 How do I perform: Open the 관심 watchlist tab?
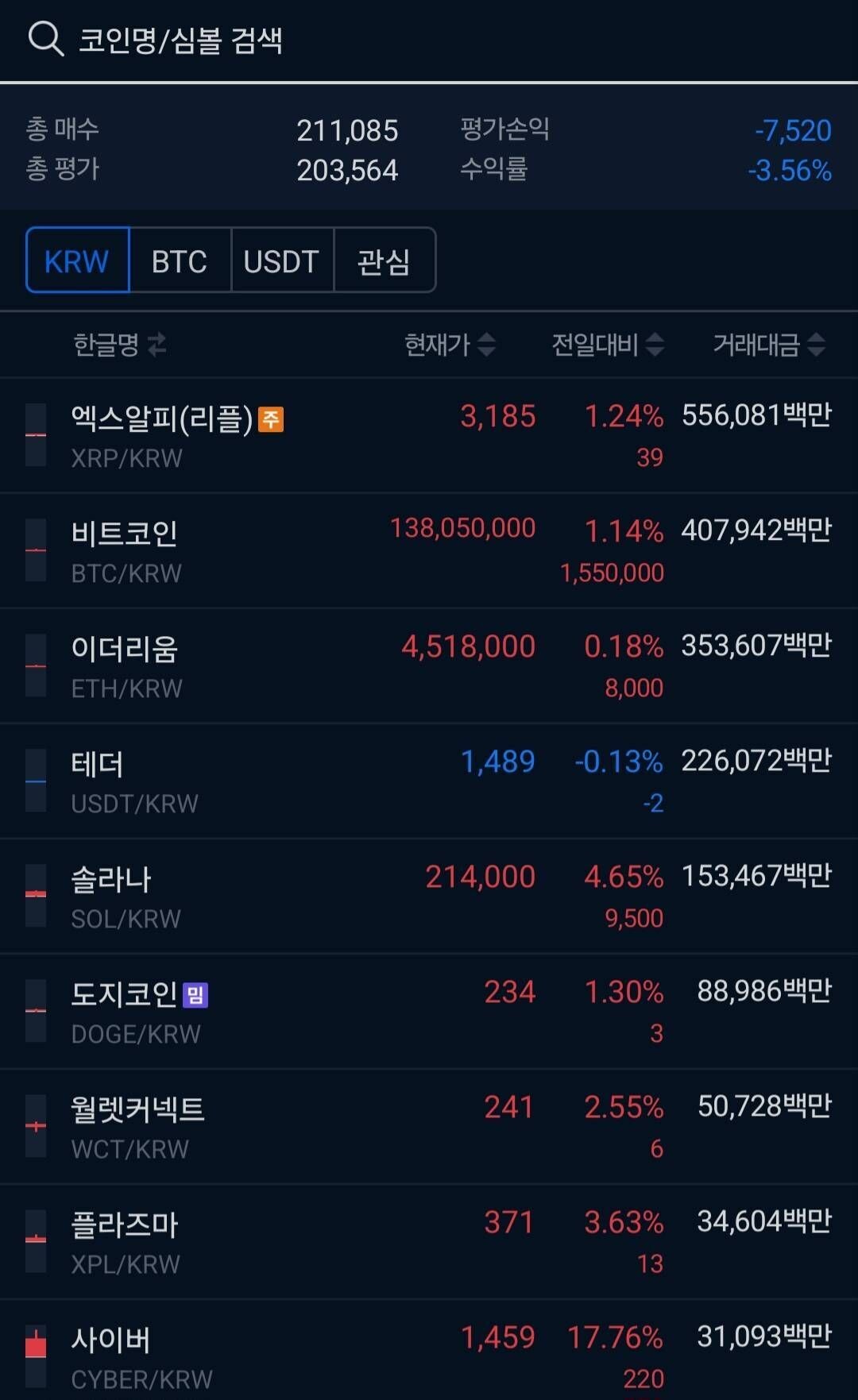coord(385,260)
